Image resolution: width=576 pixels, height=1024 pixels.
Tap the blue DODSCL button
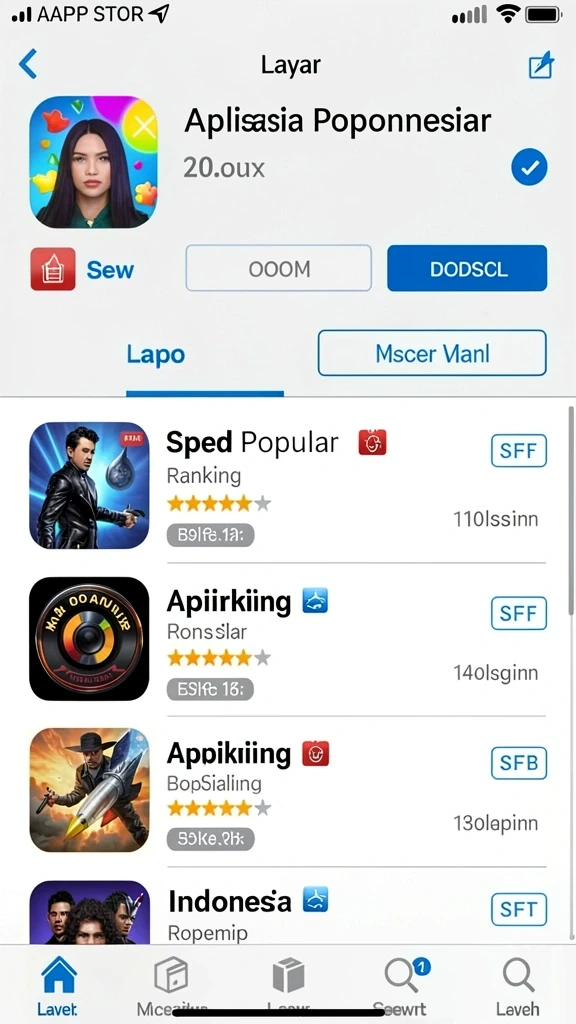click(x=467, y=268)
